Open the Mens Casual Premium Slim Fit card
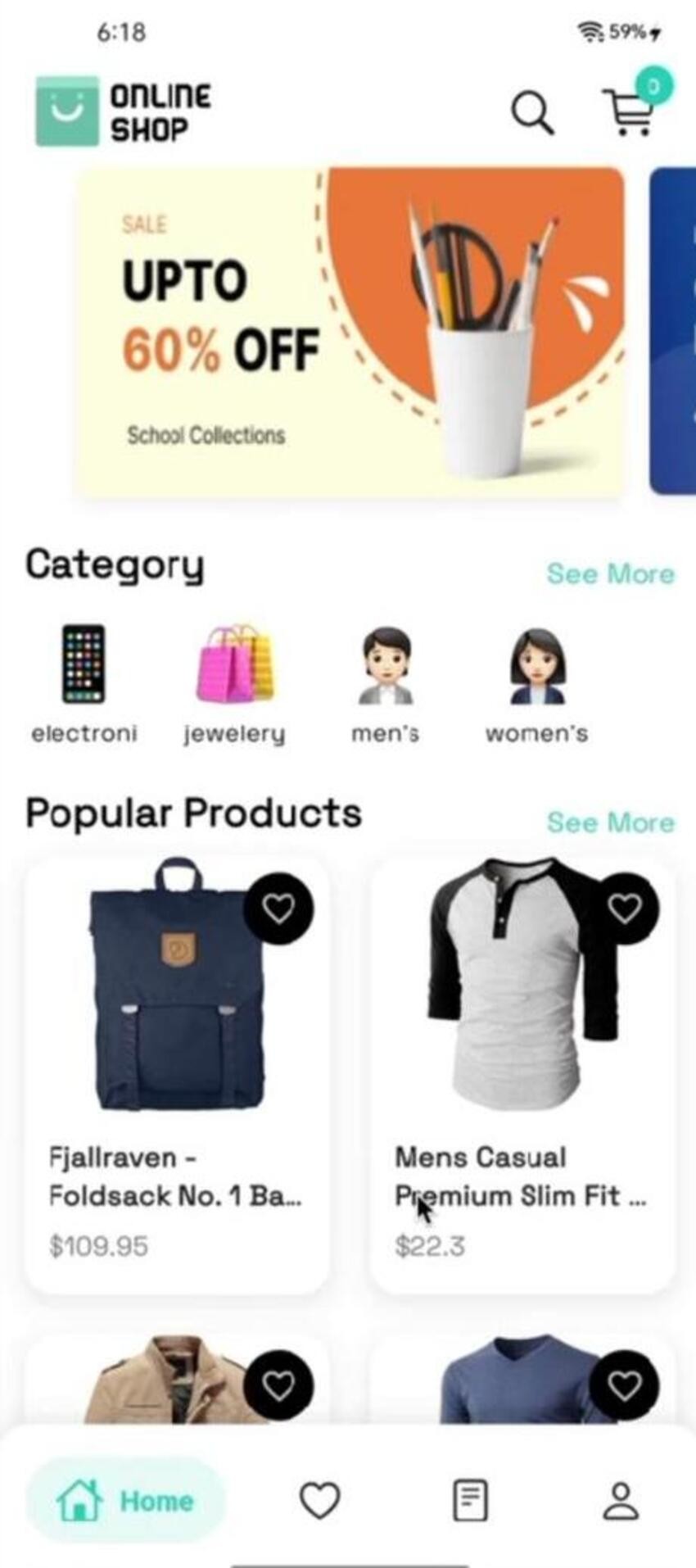The width and height of the screenshot is (696, 1568). [x=522, y=1074]
